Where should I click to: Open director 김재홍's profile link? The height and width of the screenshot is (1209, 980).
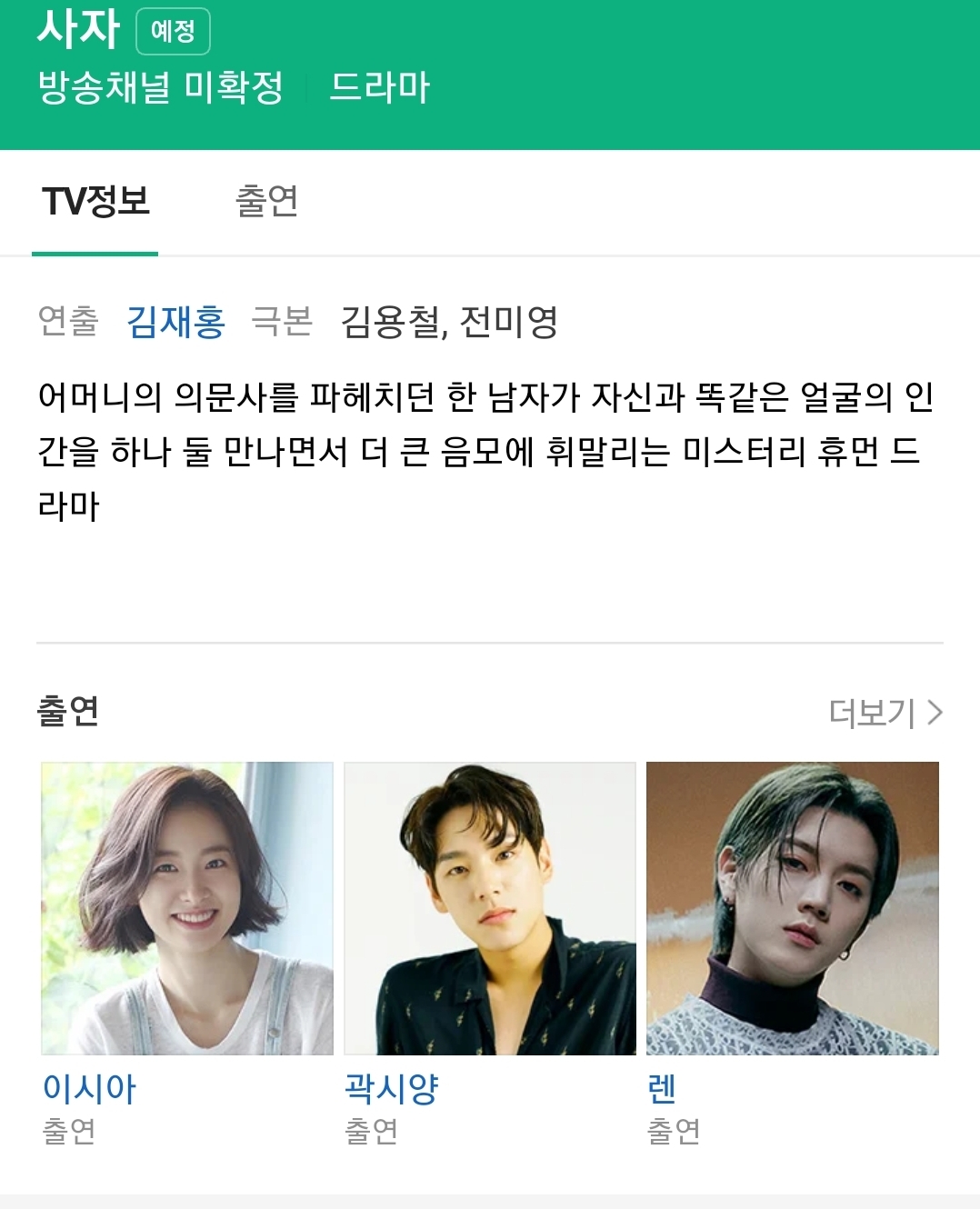tap(175, 322)
